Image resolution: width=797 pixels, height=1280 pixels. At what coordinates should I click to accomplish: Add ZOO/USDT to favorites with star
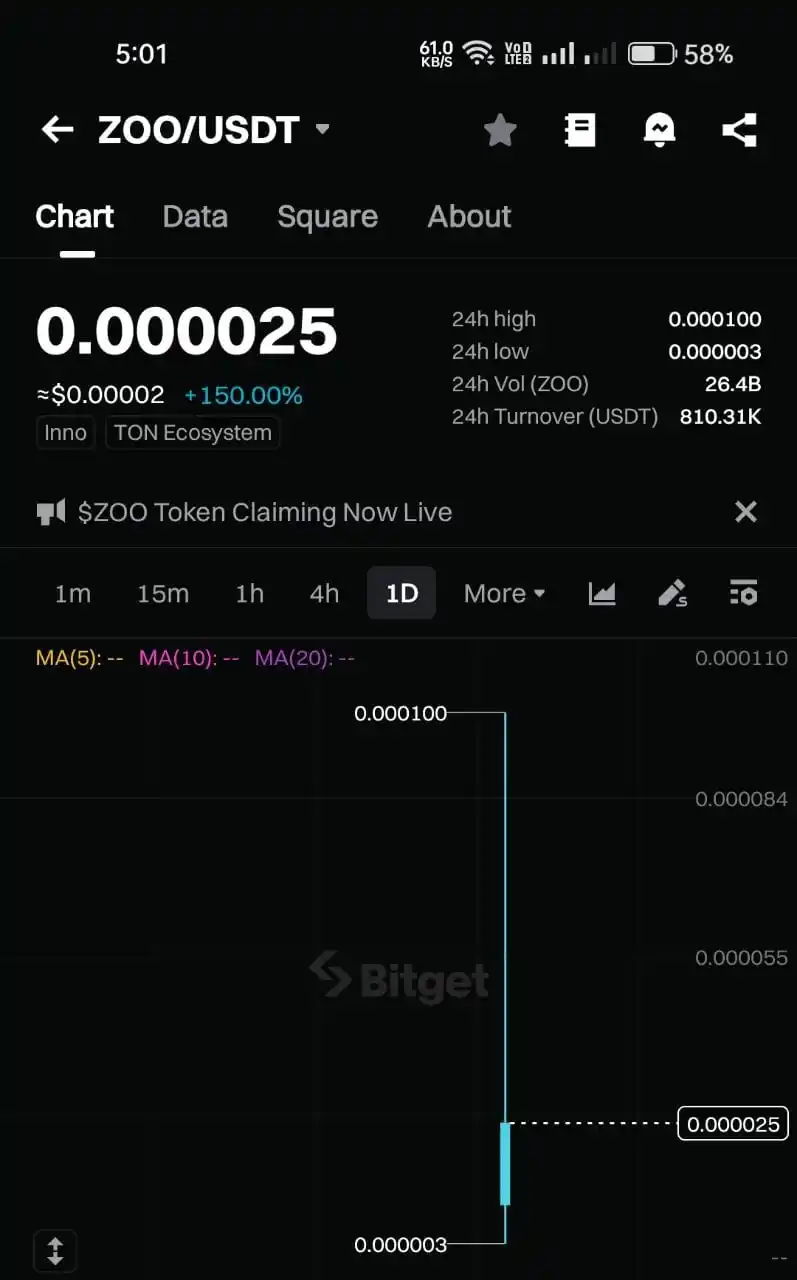500,130
